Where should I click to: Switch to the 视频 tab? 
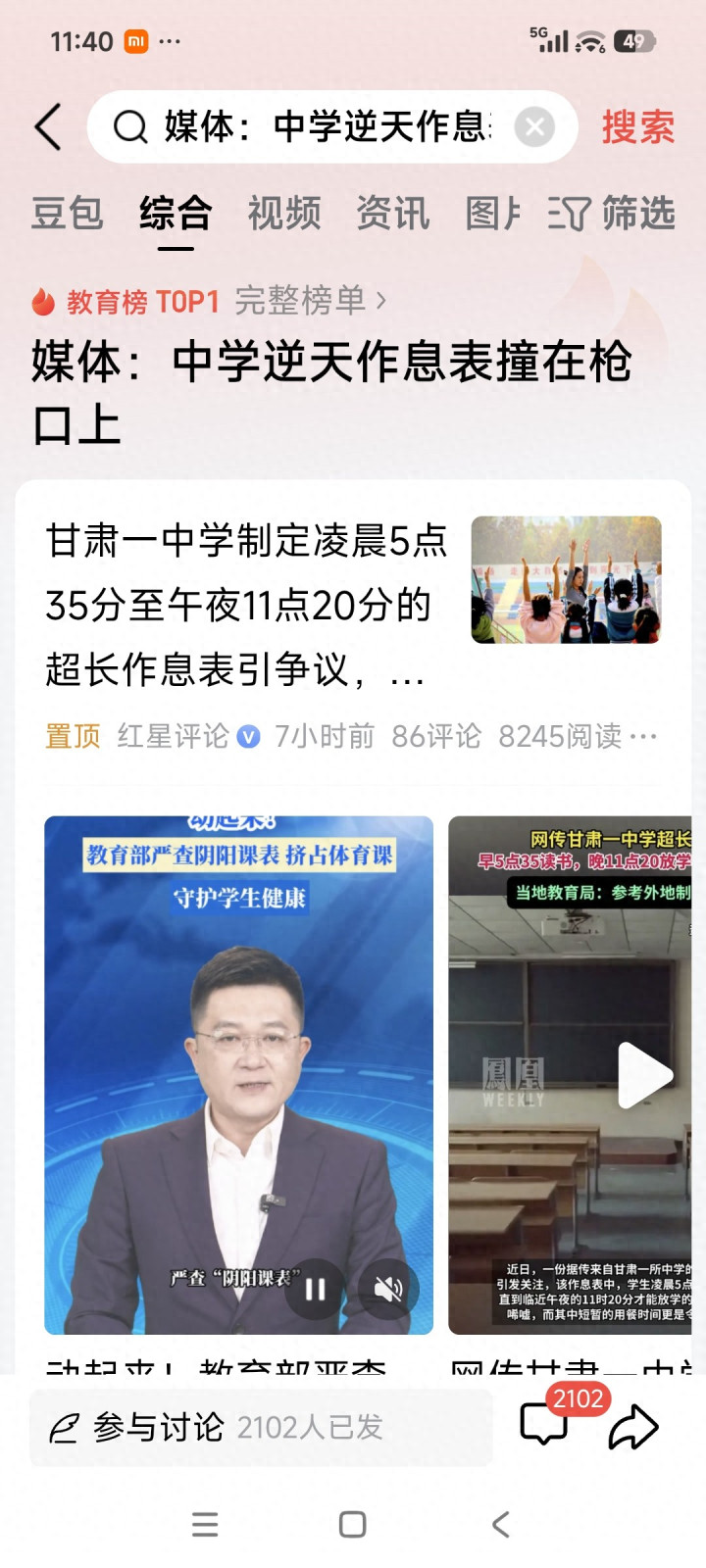point(284,213)
